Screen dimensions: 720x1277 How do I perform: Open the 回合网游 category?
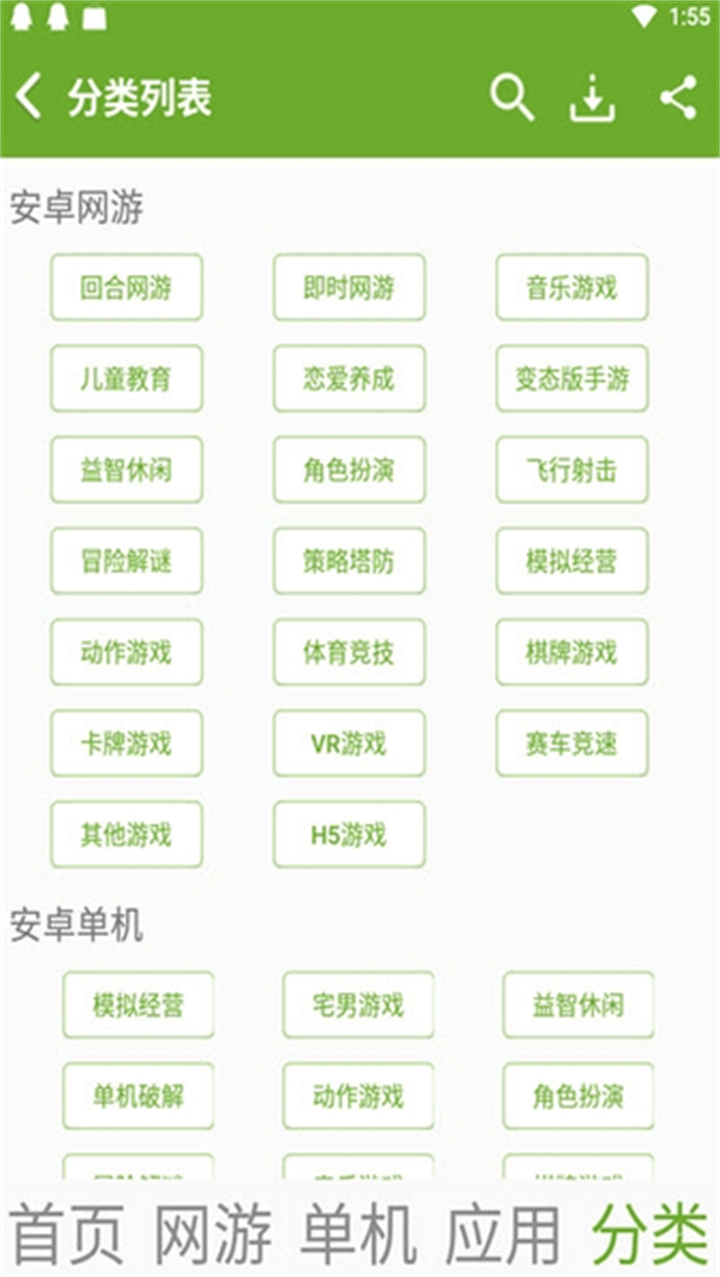(126, 288)
